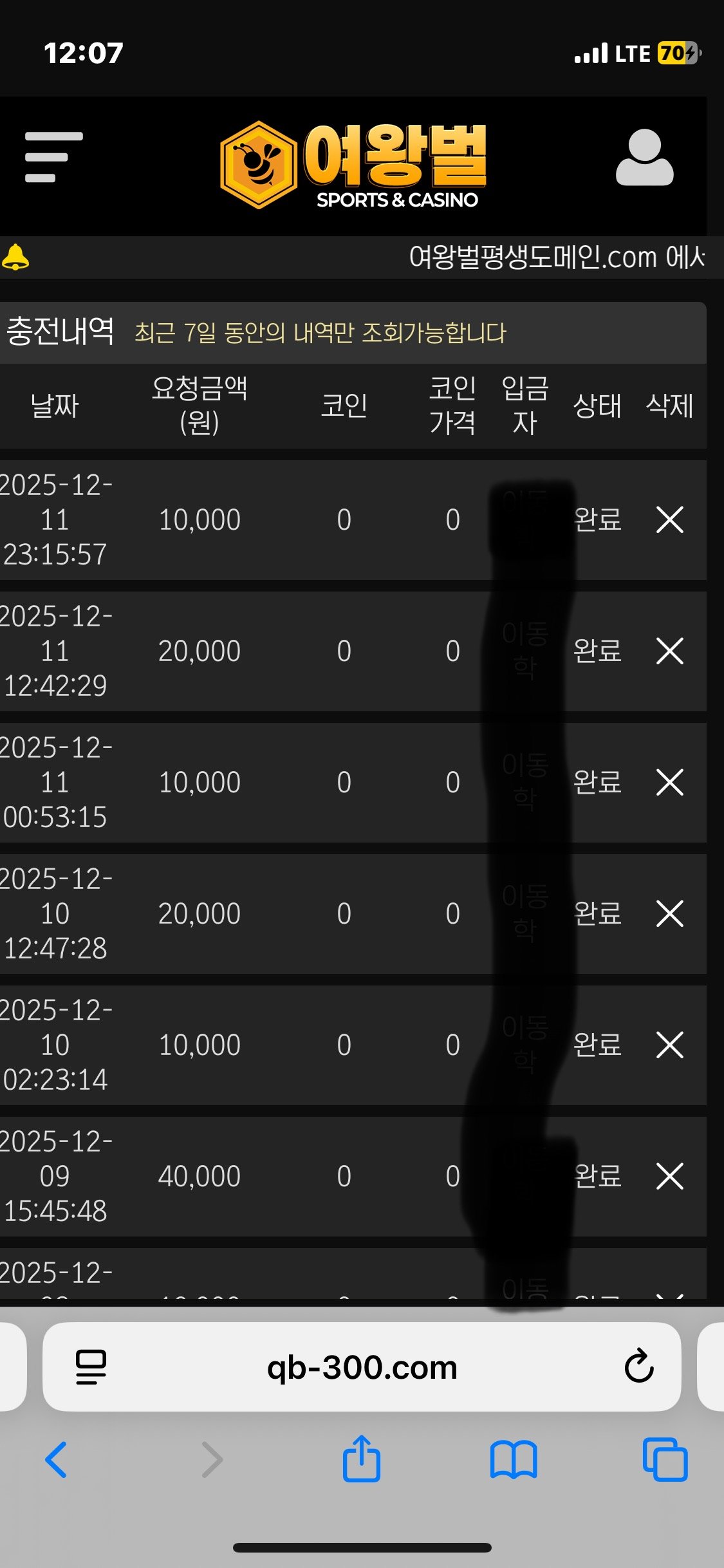The height and width of the screenshot is (1568, 724).
Task: Open Safari bookmarks
Action: coord(513,1459)
